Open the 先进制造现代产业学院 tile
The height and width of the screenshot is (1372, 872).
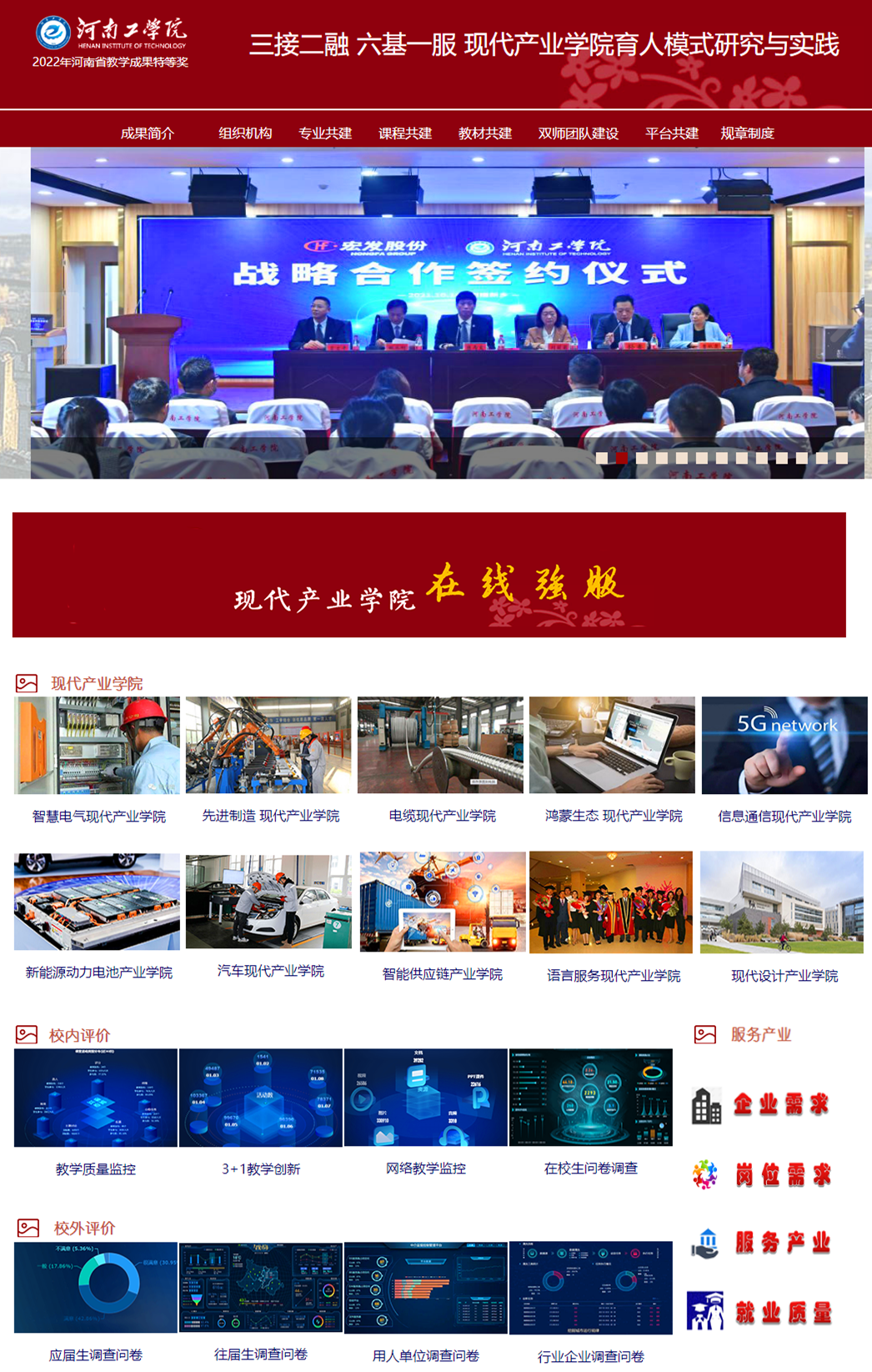tap(268, 746)
